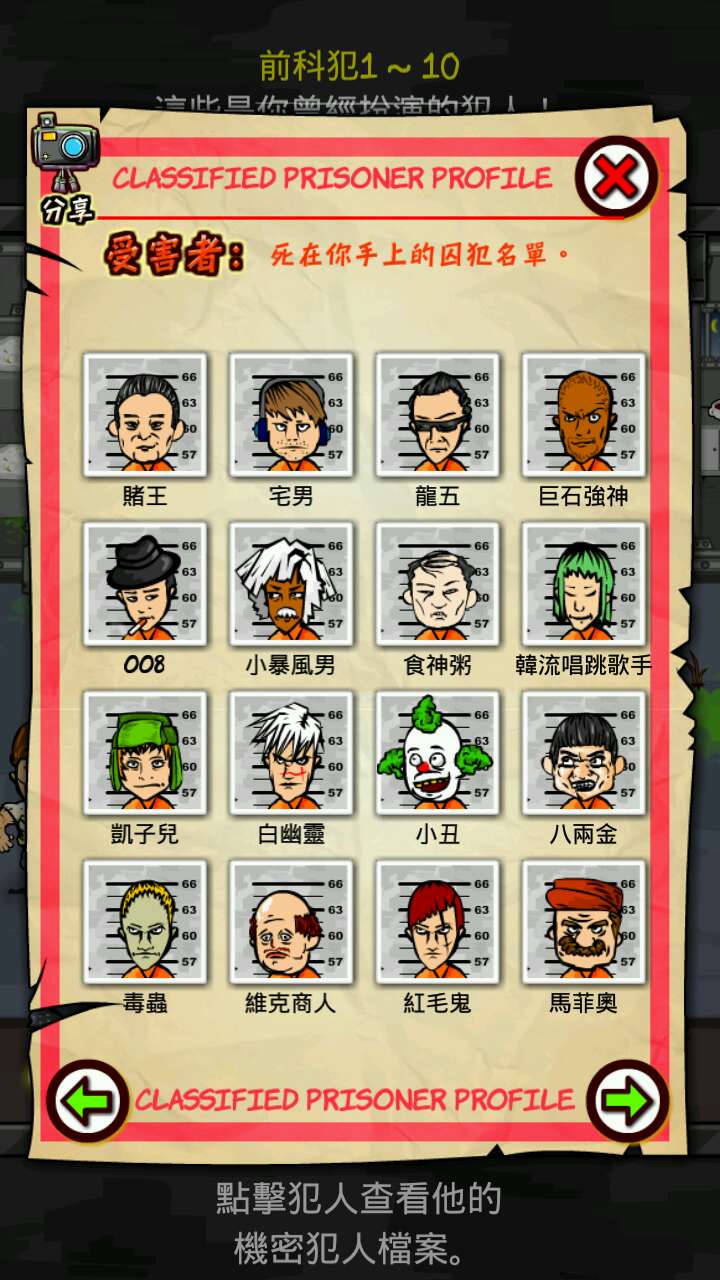
Task: Close the classified prisoner profile panel
Action: [616, 178]
